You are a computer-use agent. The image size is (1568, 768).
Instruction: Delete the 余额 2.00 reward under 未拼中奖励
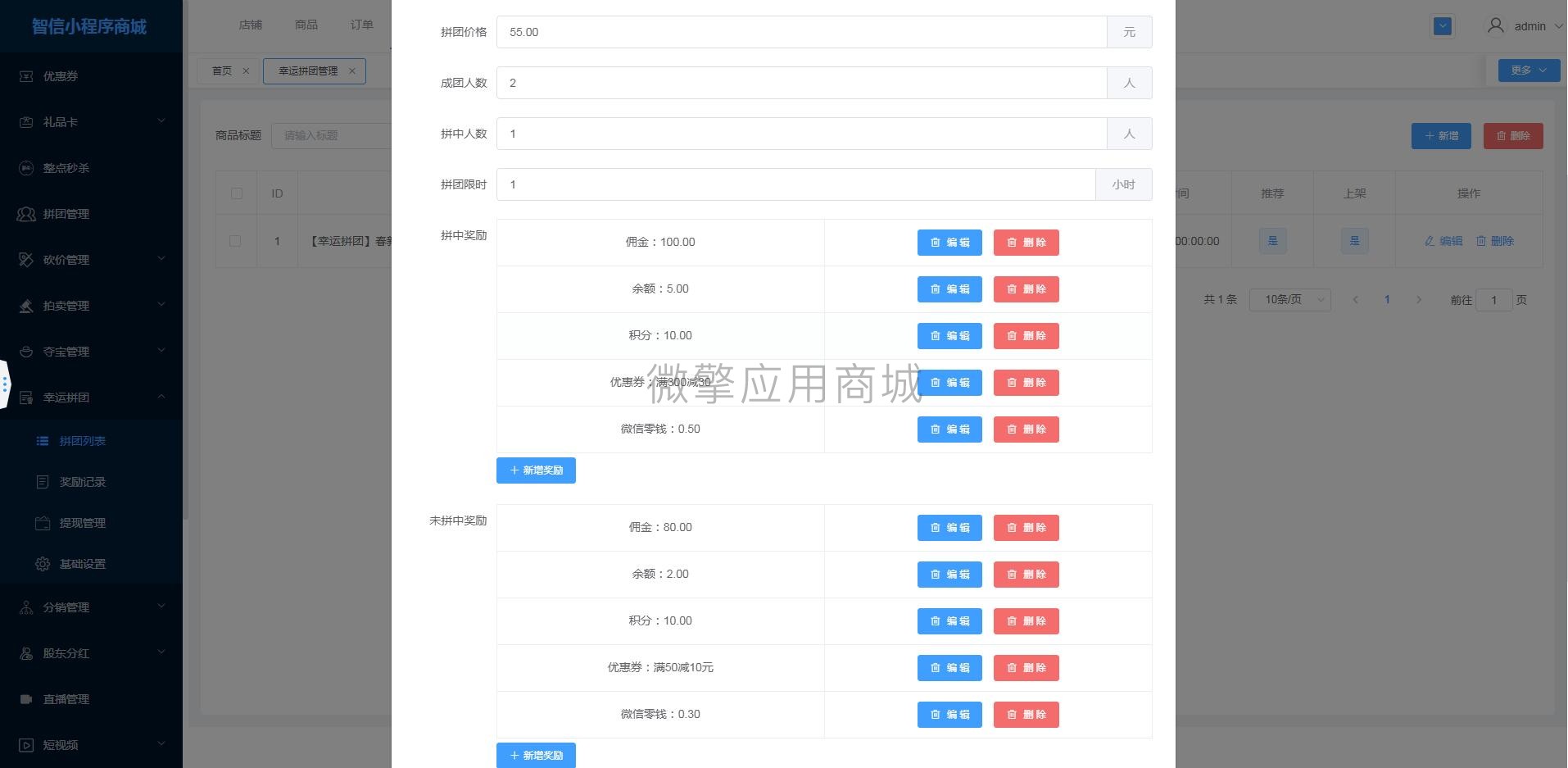[1026, 575]
